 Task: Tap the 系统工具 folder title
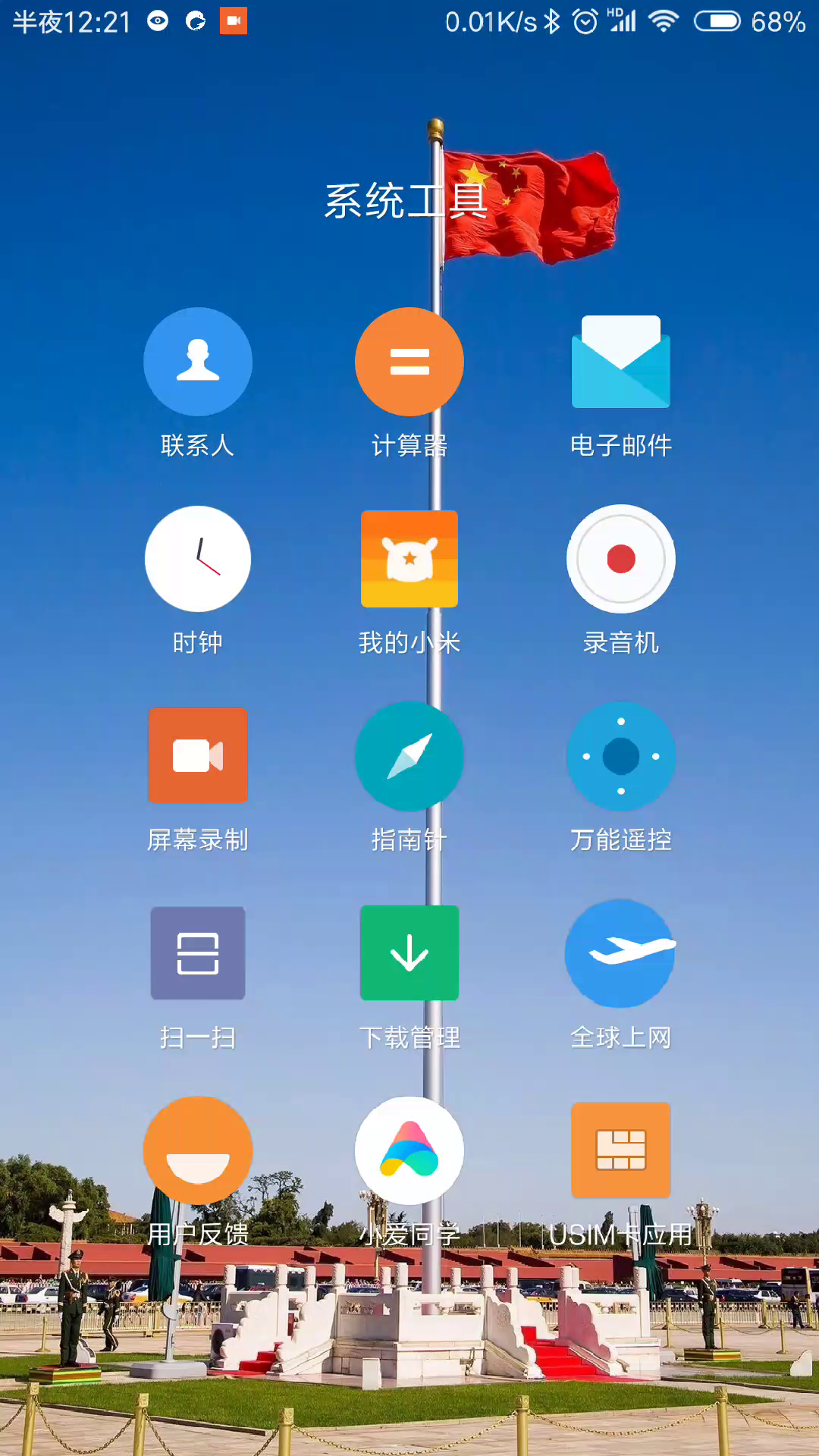click(406, 202)
